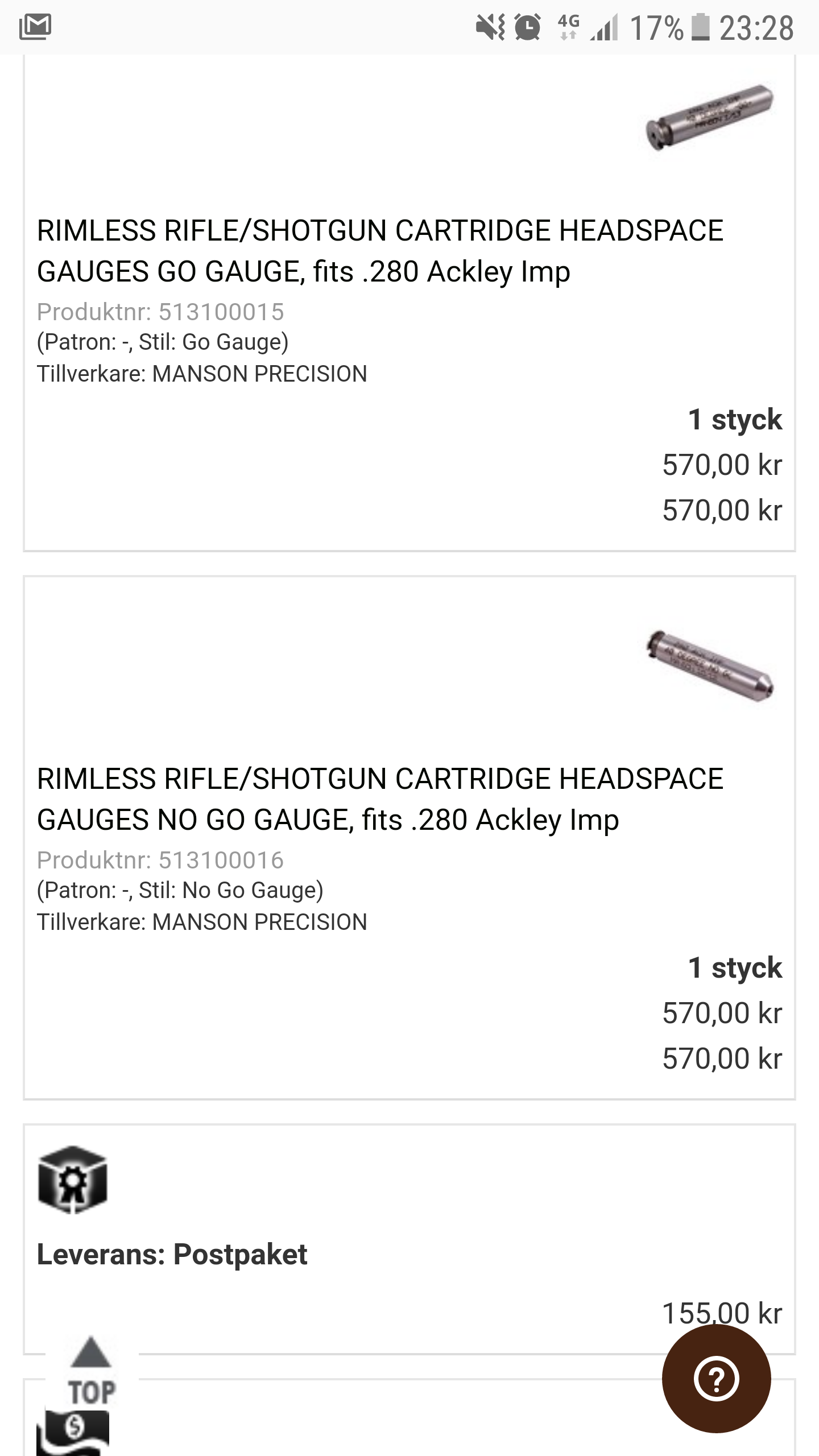819x1456 pixels.
Task: Open the NO GO GAUGE .280 Ackley product
Action: coord(380,799)
